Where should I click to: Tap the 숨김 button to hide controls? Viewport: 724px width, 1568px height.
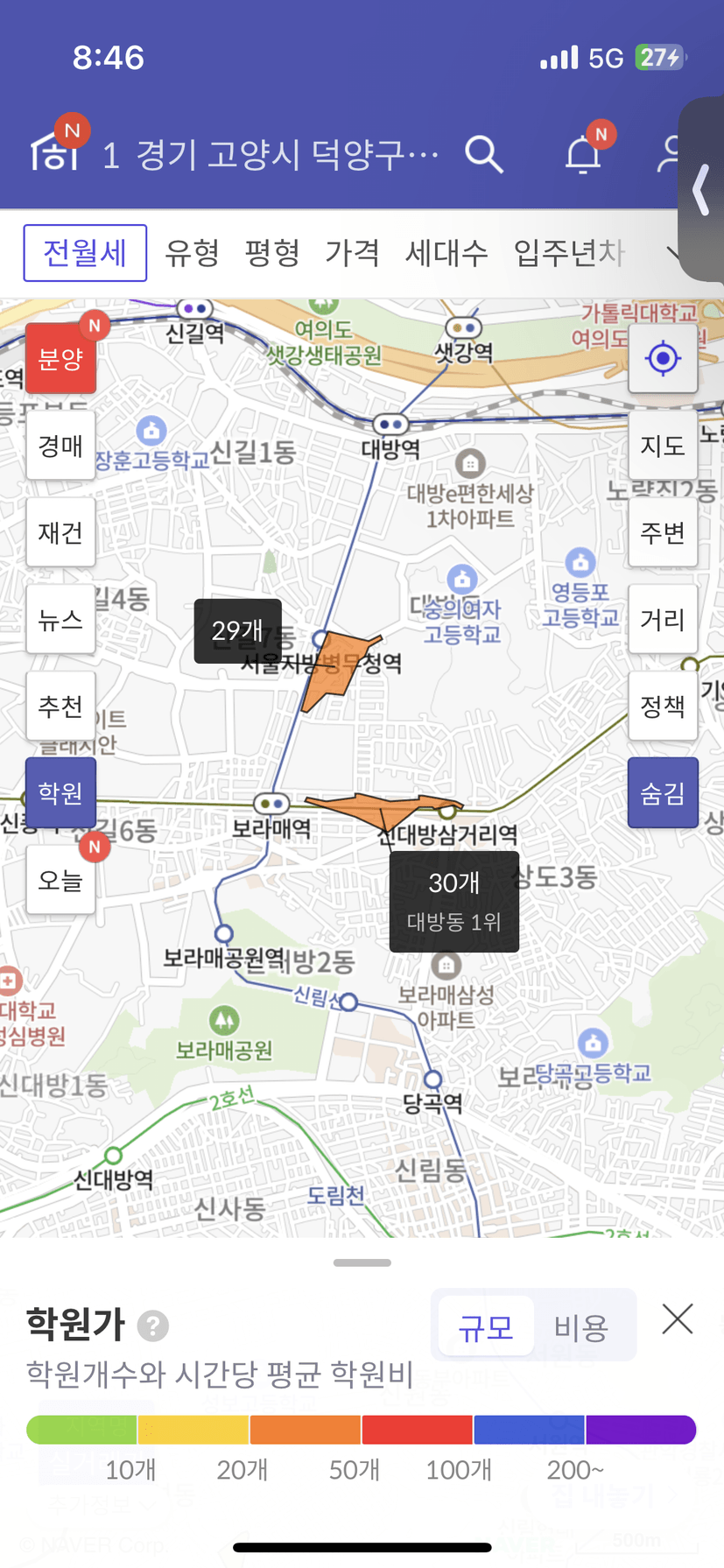[x=663, y=792]
